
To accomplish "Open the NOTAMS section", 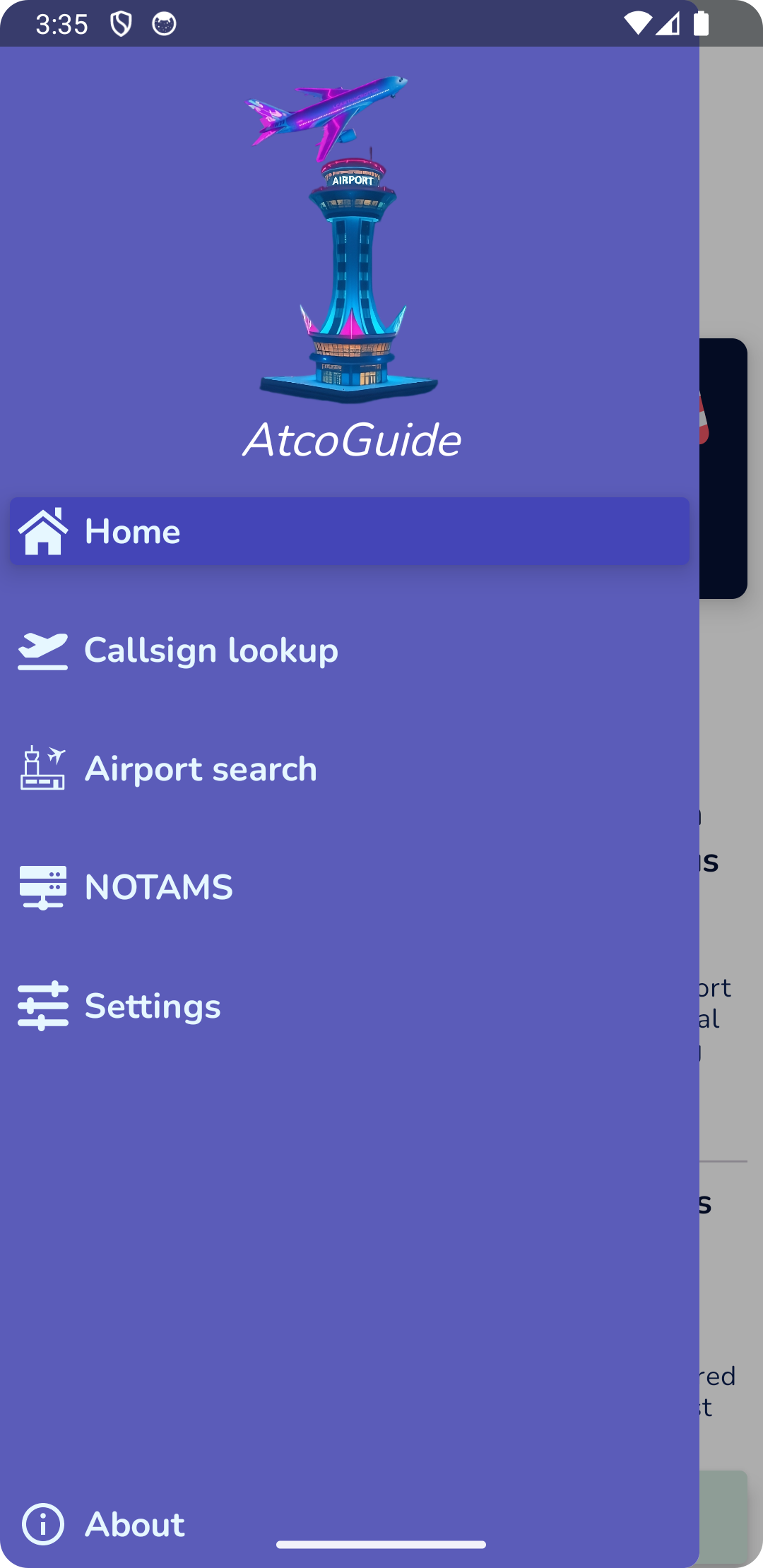I will (158, 887).
